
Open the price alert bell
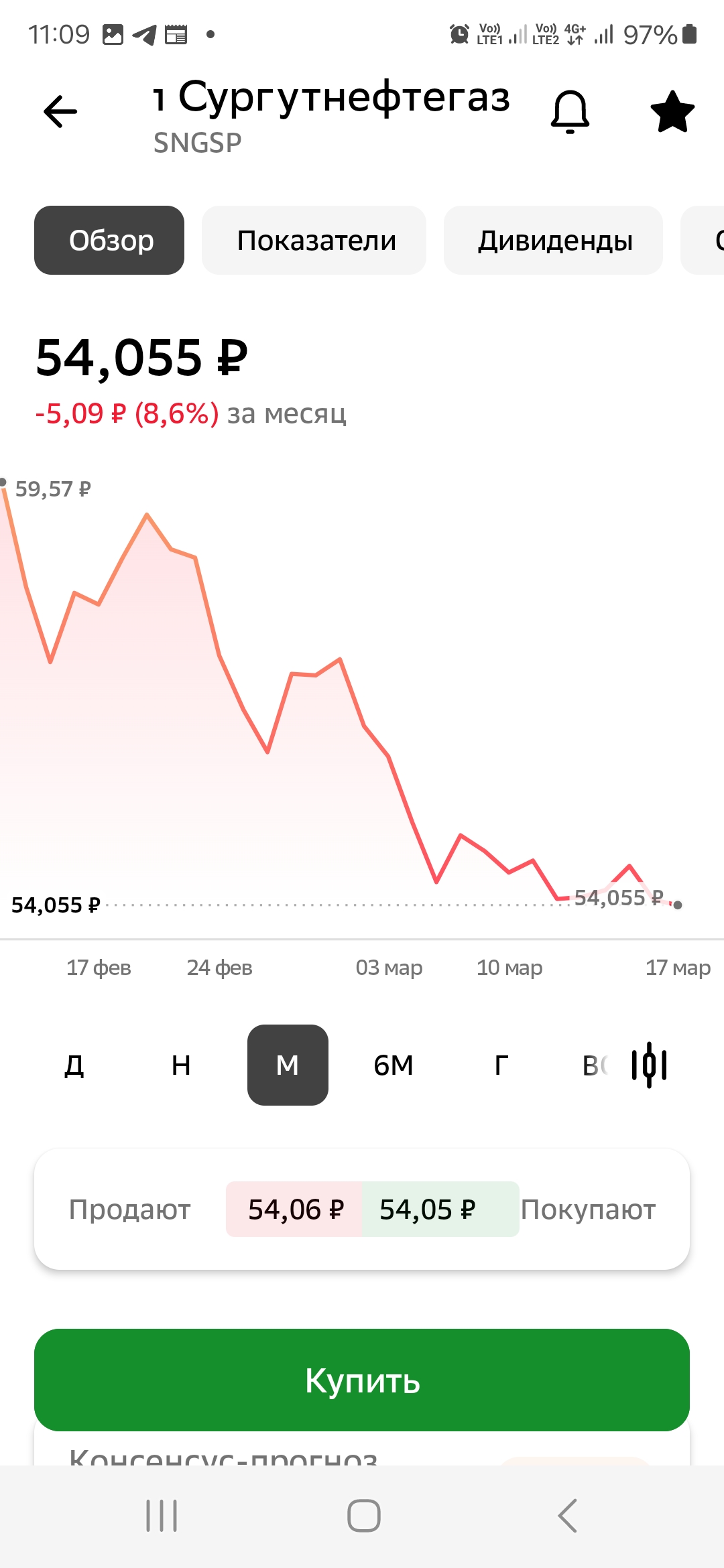(570, 111)
